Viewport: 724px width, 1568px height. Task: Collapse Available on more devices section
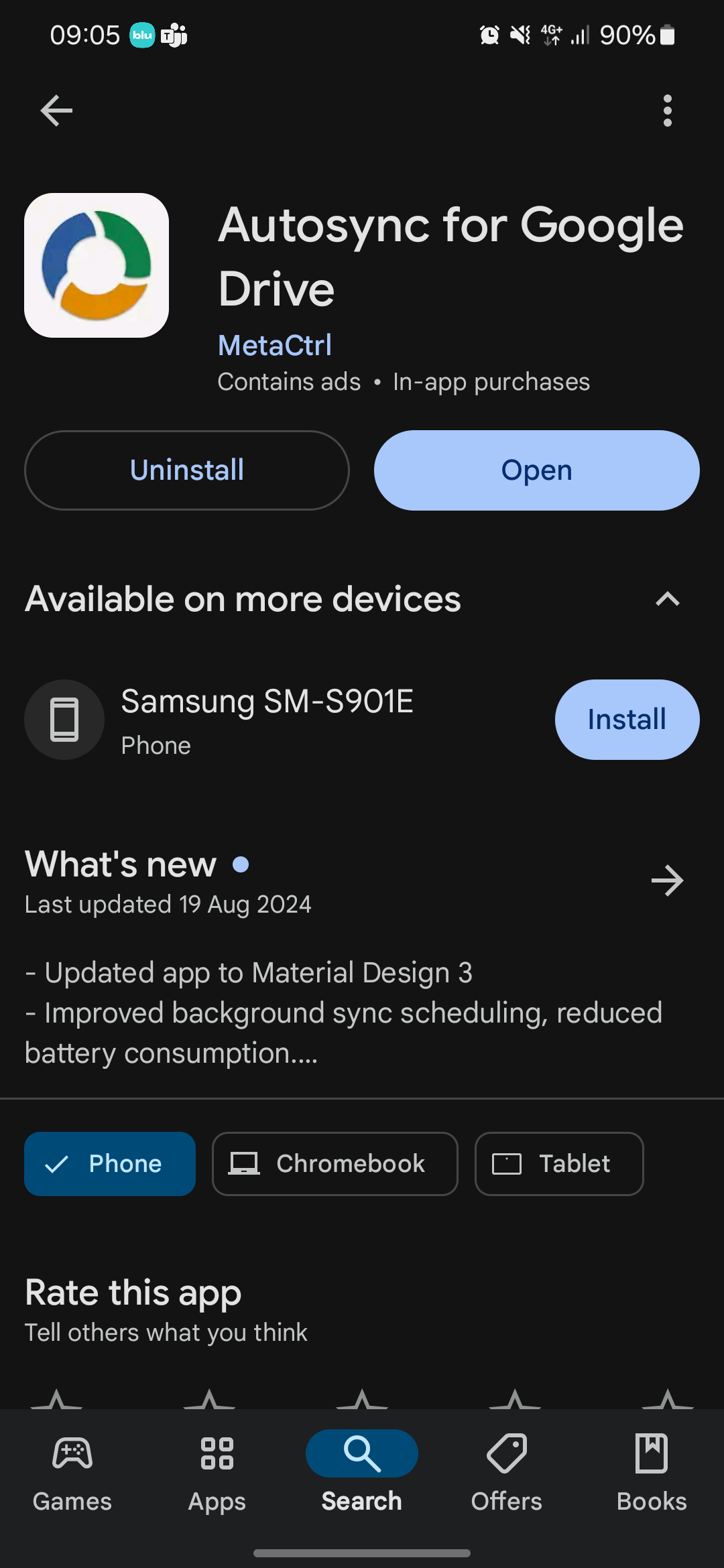tap(667, 599)
